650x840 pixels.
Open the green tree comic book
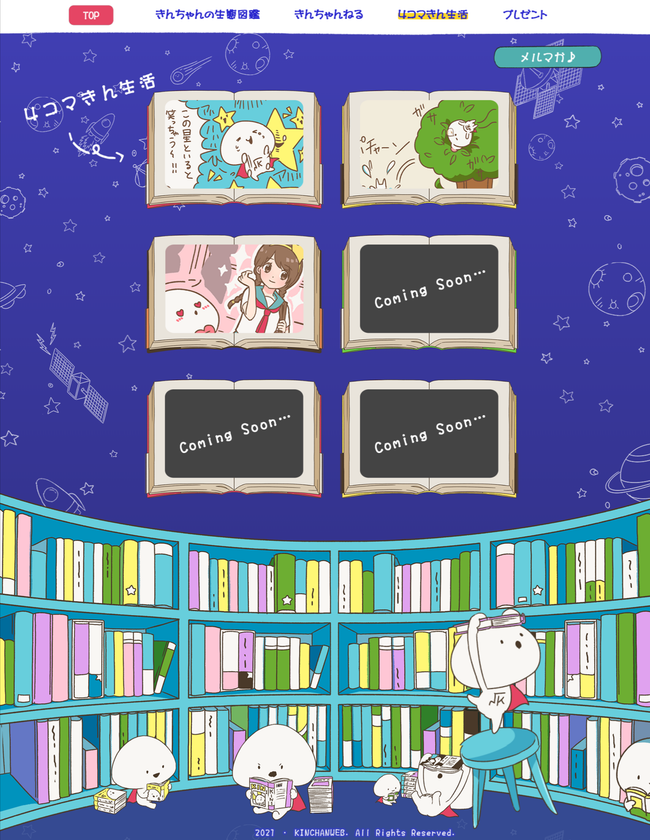point(429,148)
